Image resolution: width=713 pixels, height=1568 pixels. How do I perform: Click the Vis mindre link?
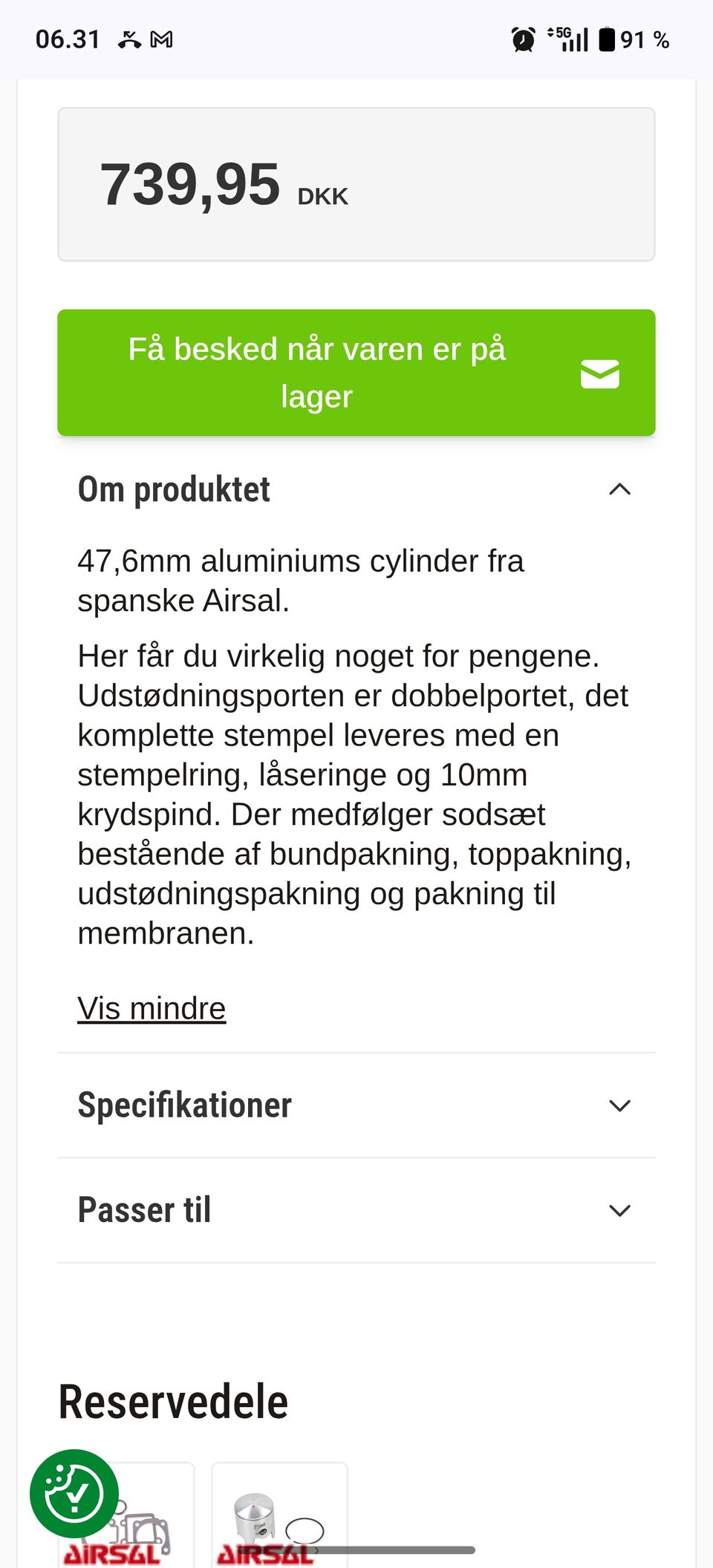click(x=151, y=1008)
